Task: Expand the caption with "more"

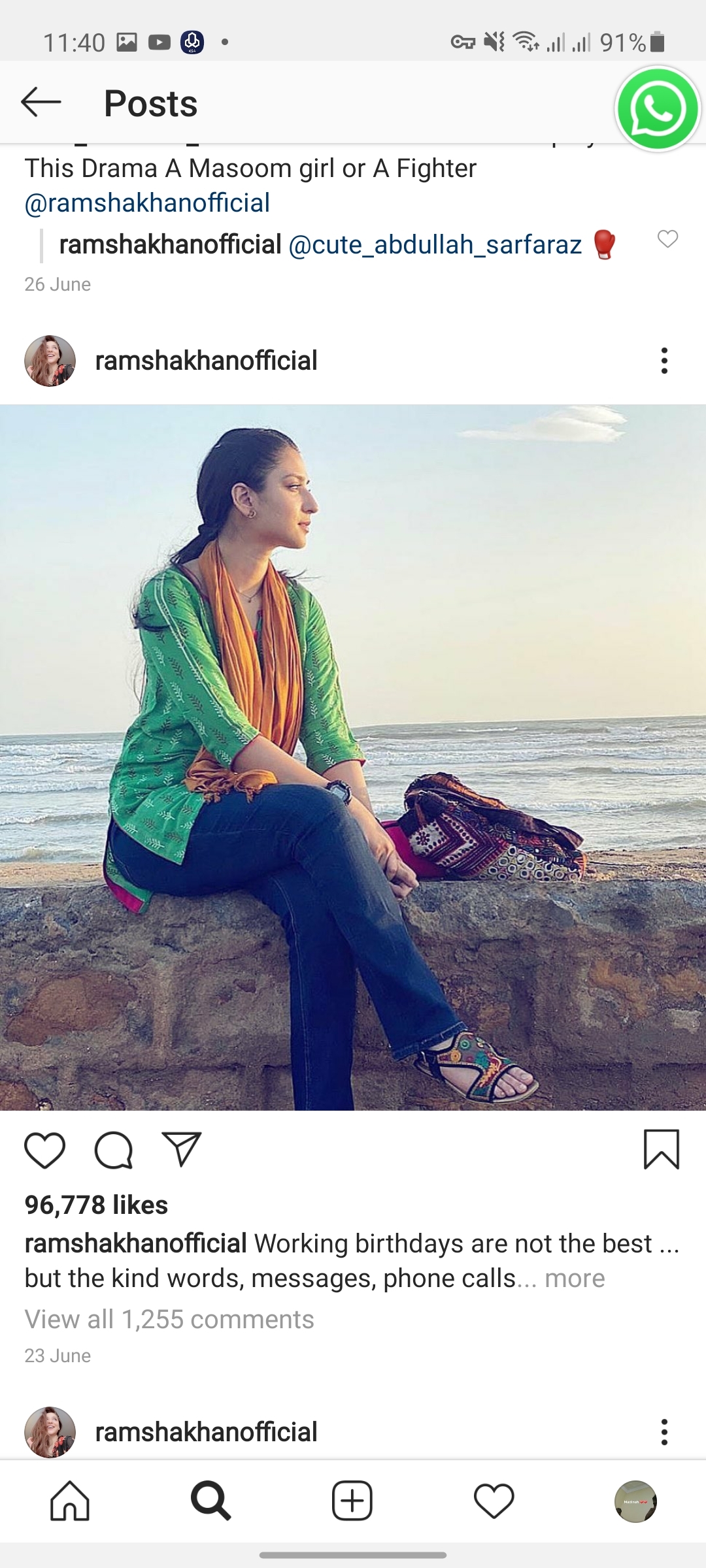Action: (x=575, y=1279)
